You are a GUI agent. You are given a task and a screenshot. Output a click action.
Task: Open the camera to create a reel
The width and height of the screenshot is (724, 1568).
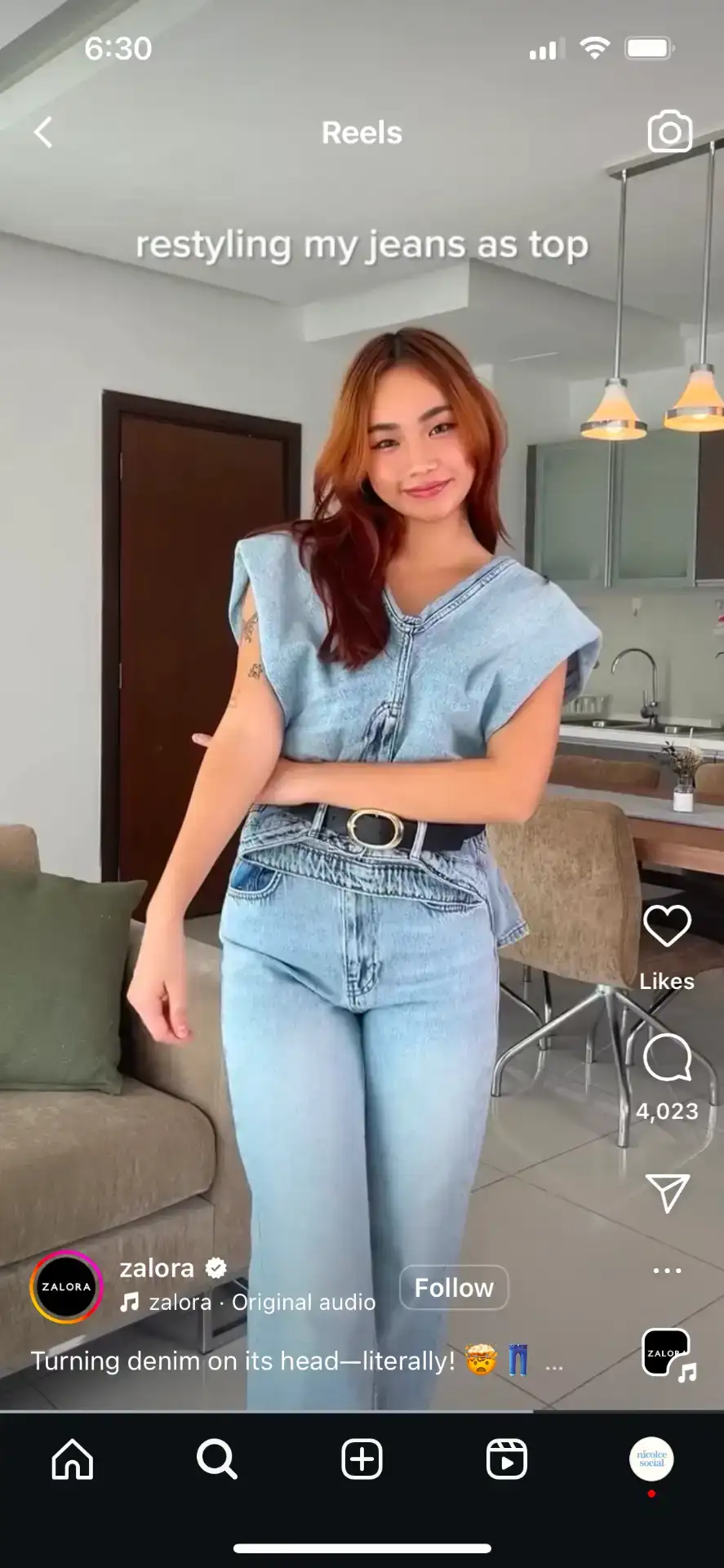(x=669, y=131)
